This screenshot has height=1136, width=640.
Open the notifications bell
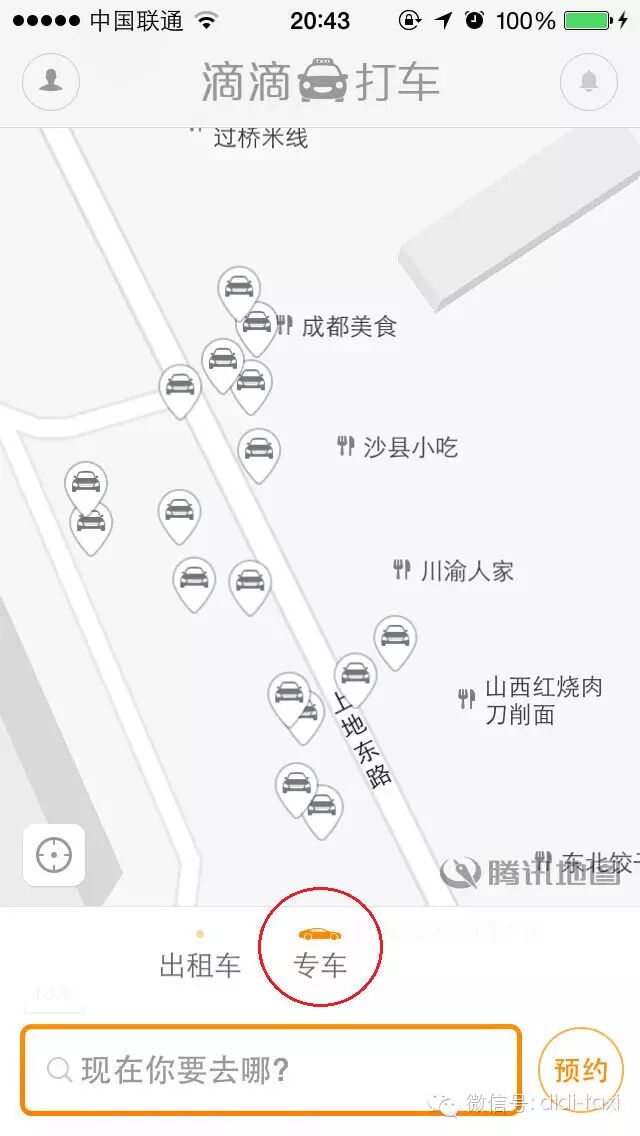(x=588, y=79)
